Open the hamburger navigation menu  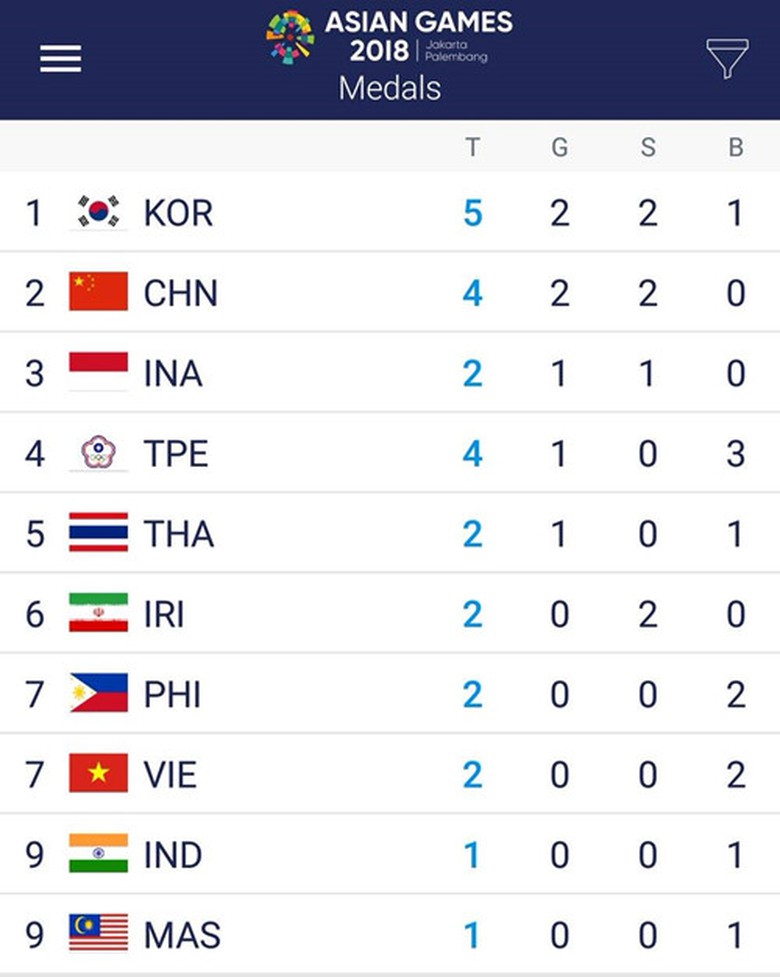click(60, 58)
